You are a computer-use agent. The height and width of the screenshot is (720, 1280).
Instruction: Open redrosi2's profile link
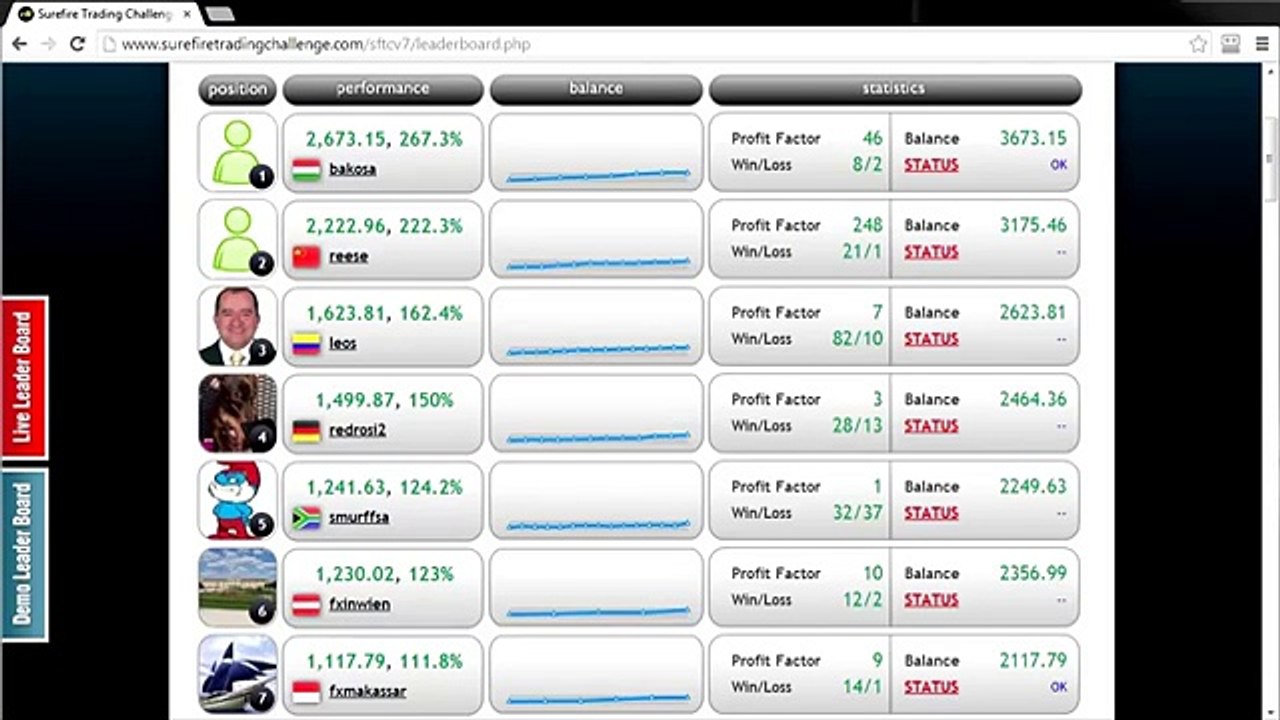click(x=357, y=430)
